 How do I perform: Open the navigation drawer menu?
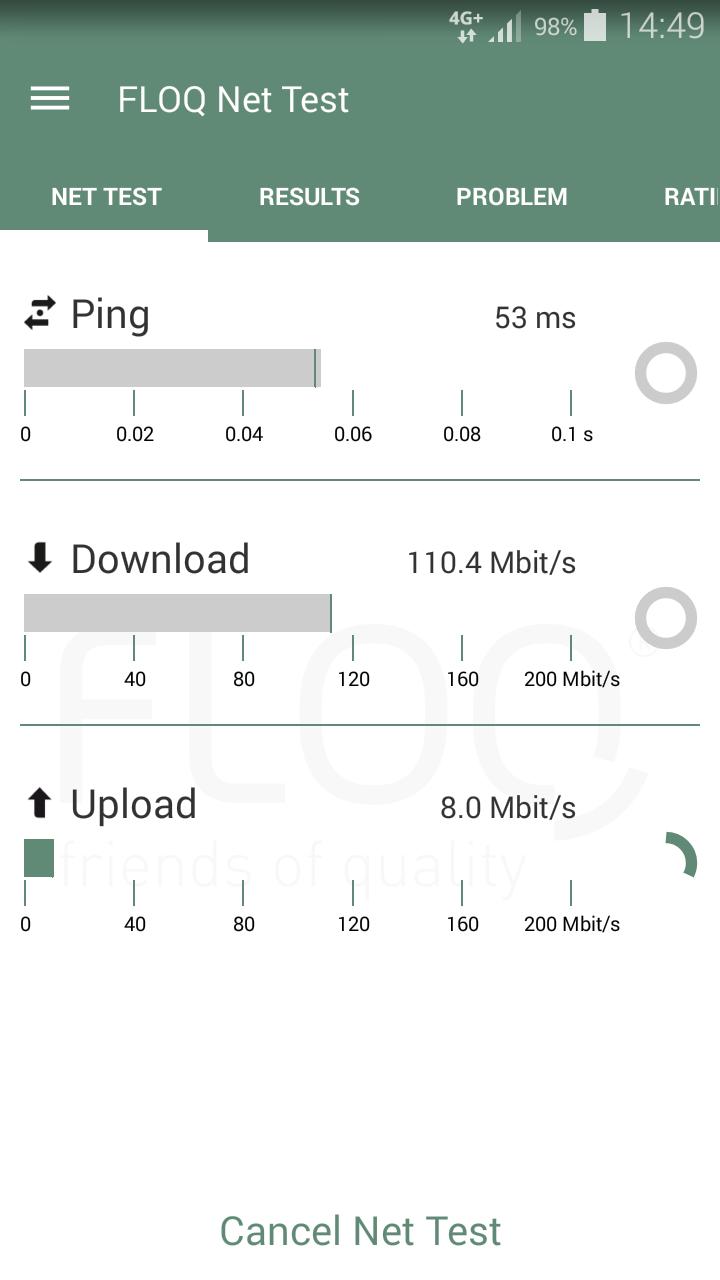pyautogui.click(x=49, y=99)
